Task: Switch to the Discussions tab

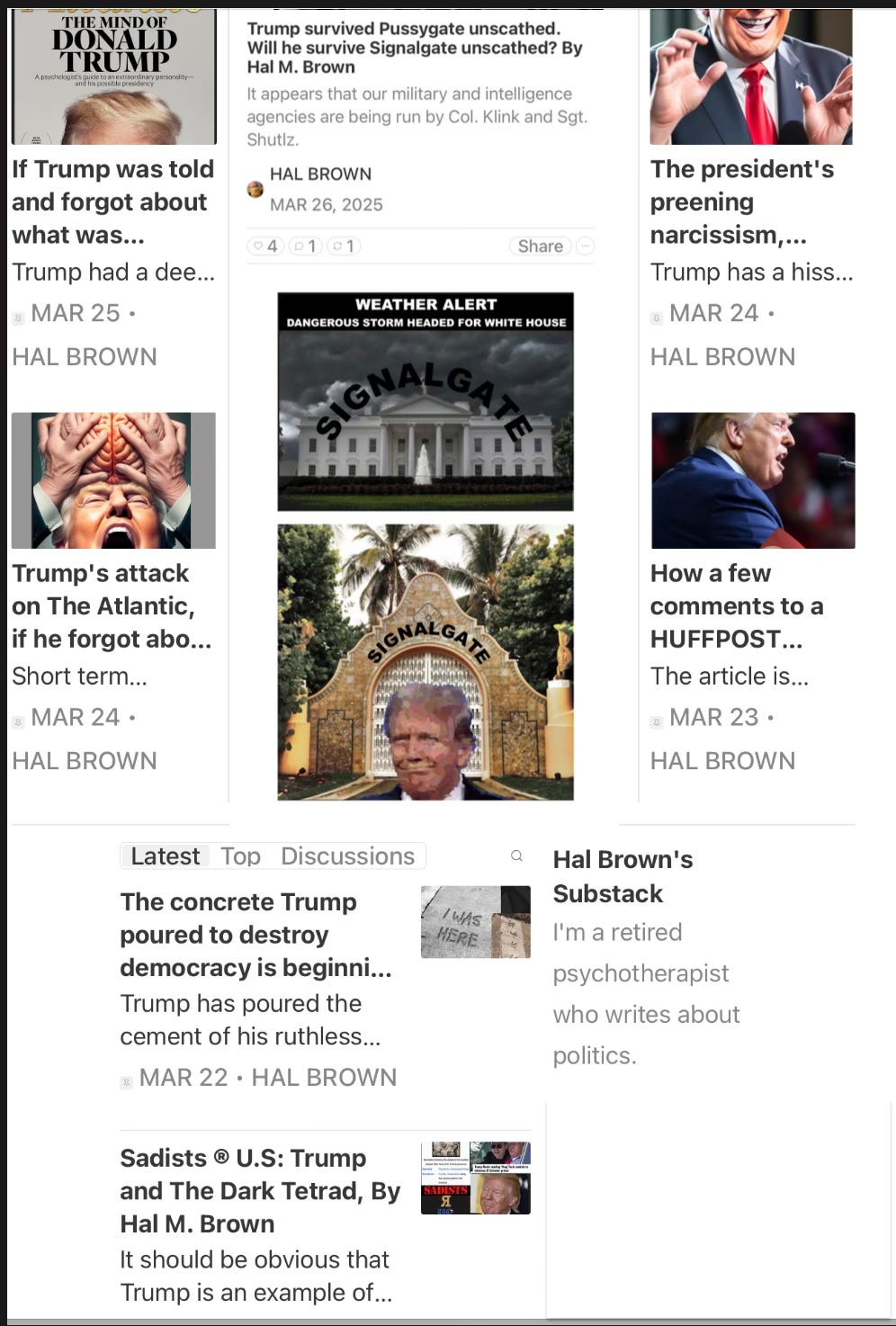Action: coord(347,856)
